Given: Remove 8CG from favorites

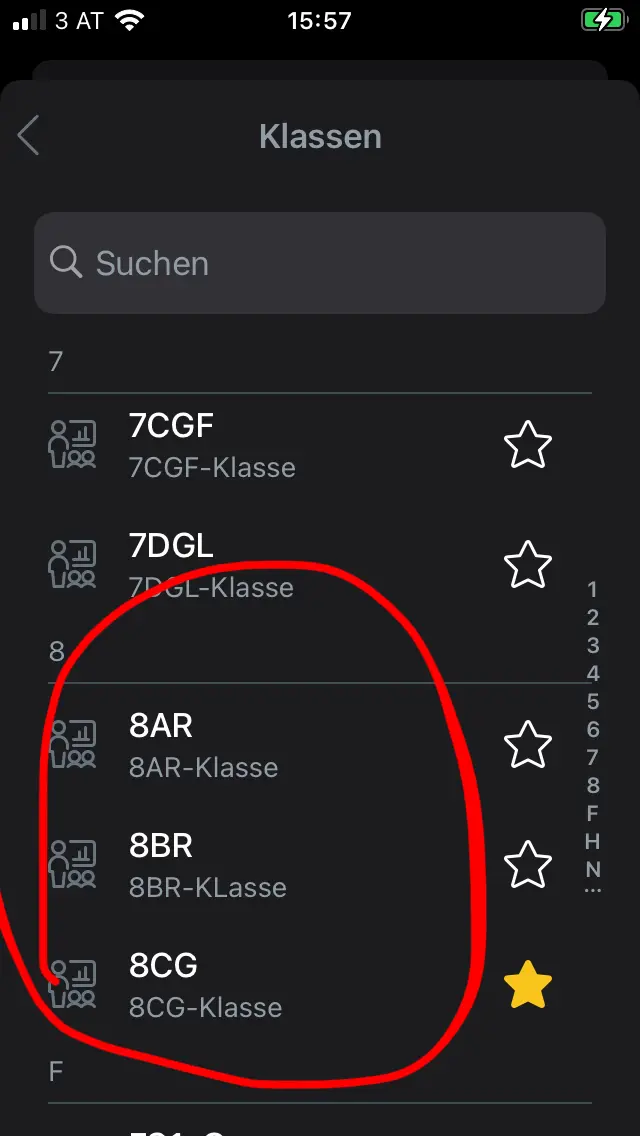Looking at the screenshot, I should (528, 985).
